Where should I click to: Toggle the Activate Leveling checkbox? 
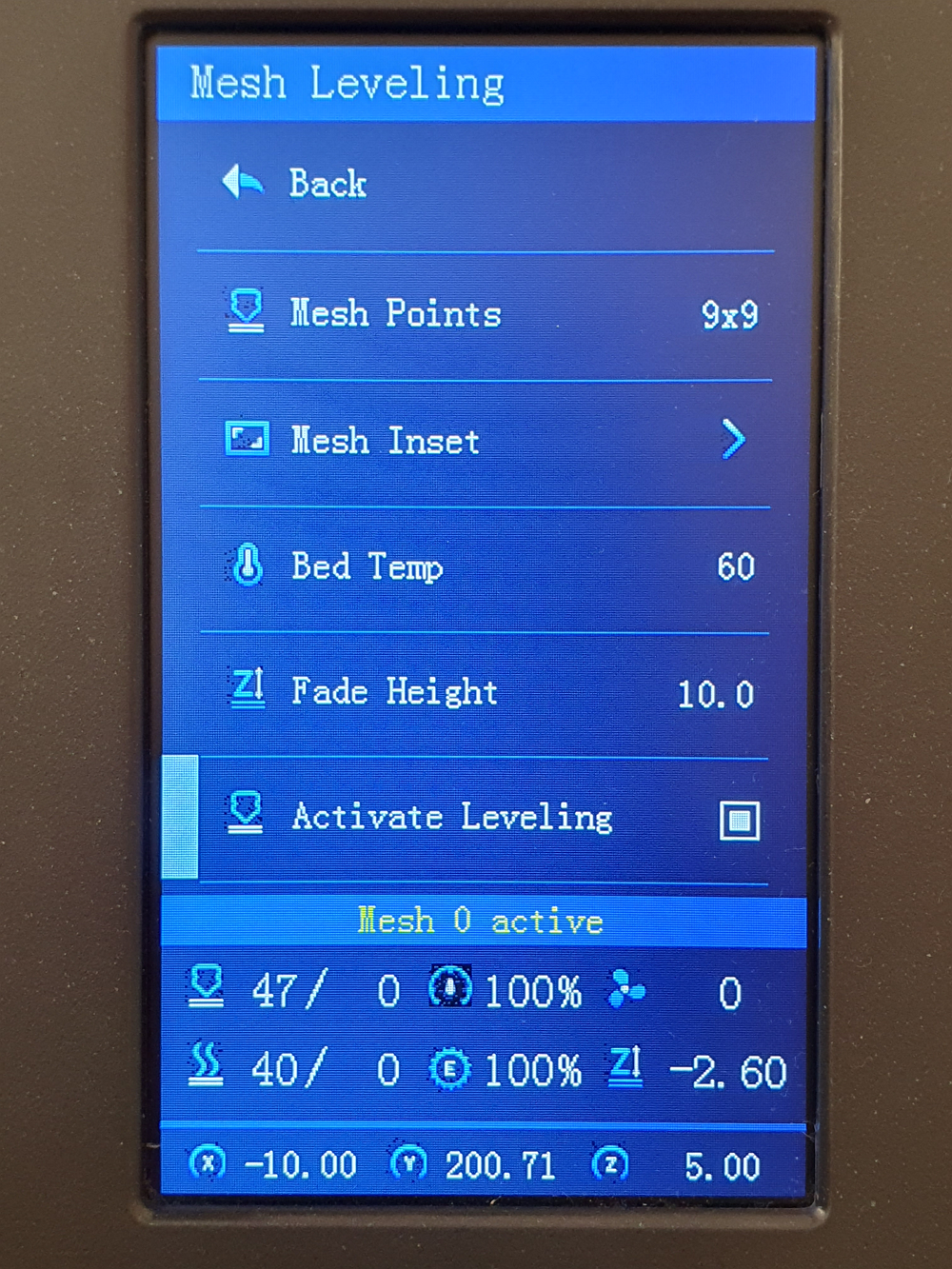(x=739, y=820)
